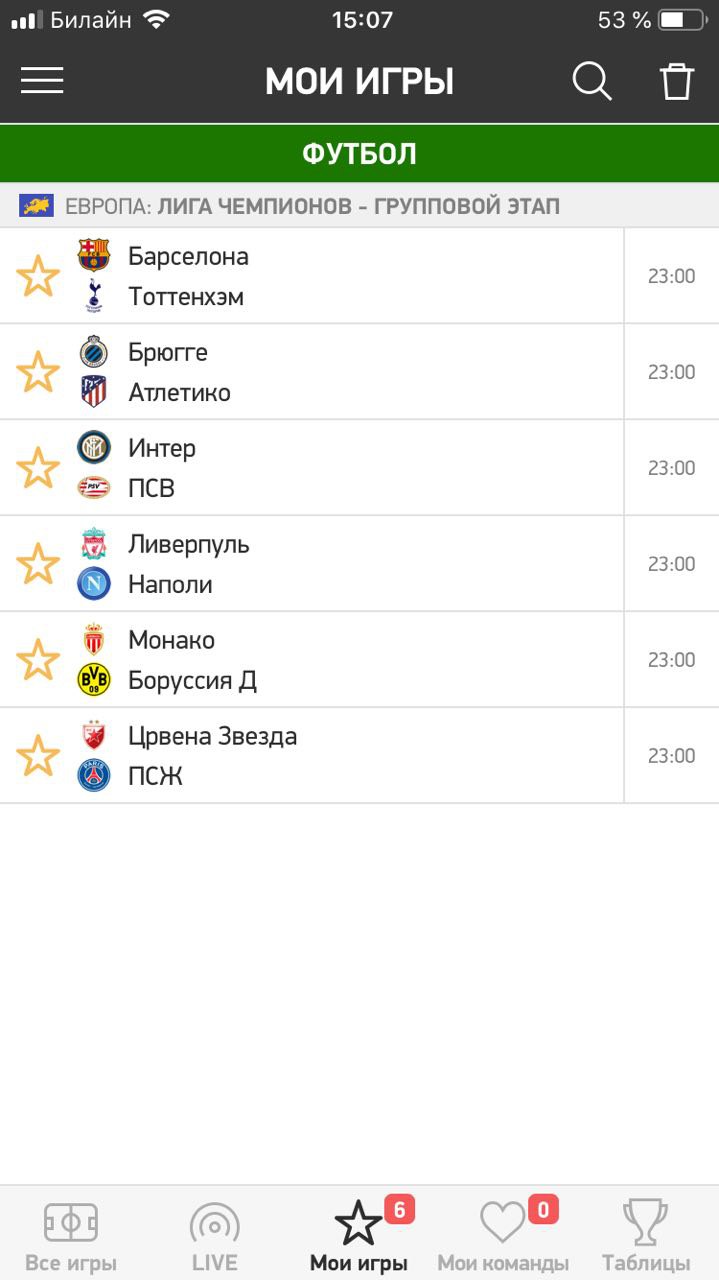The height and width of the screenshot is (1280, 719).
Task: Unfavorite the Интер vs ПСВ match
Action: (38, 468)
